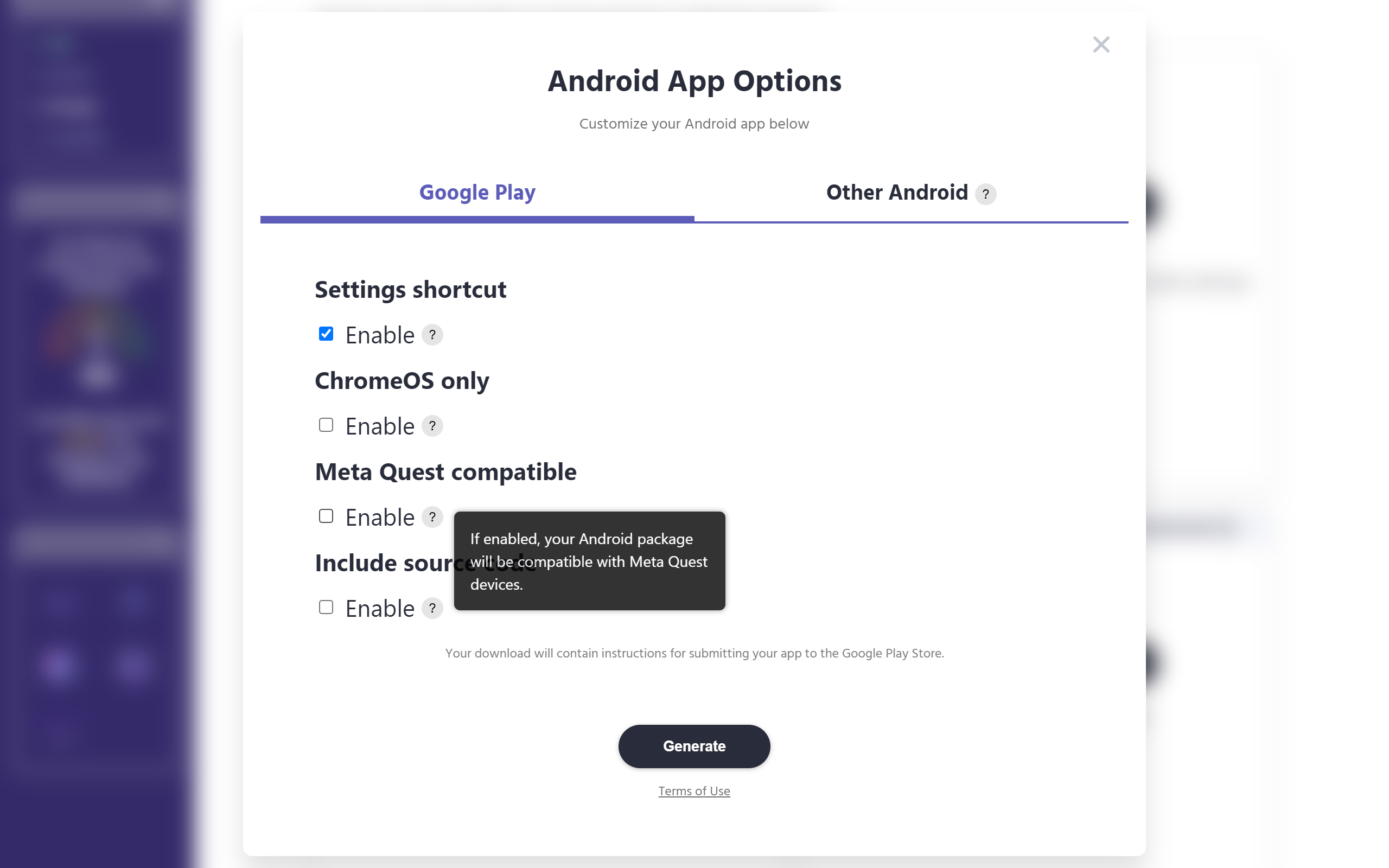The height and width of the screenshot is (868, 1389).
Task: Show help for Include source code
Action: pyautogui.click(x=432, y=609)
